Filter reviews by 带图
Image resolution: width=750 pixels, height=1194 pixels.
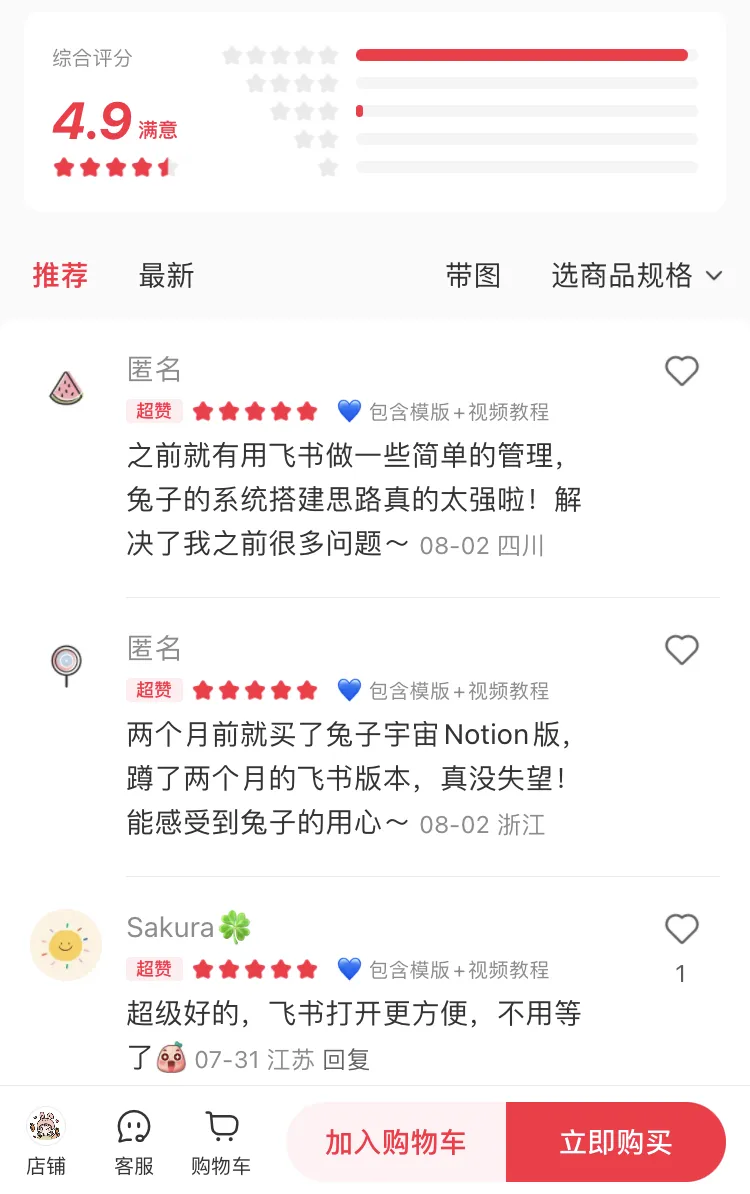coord(473,275)
